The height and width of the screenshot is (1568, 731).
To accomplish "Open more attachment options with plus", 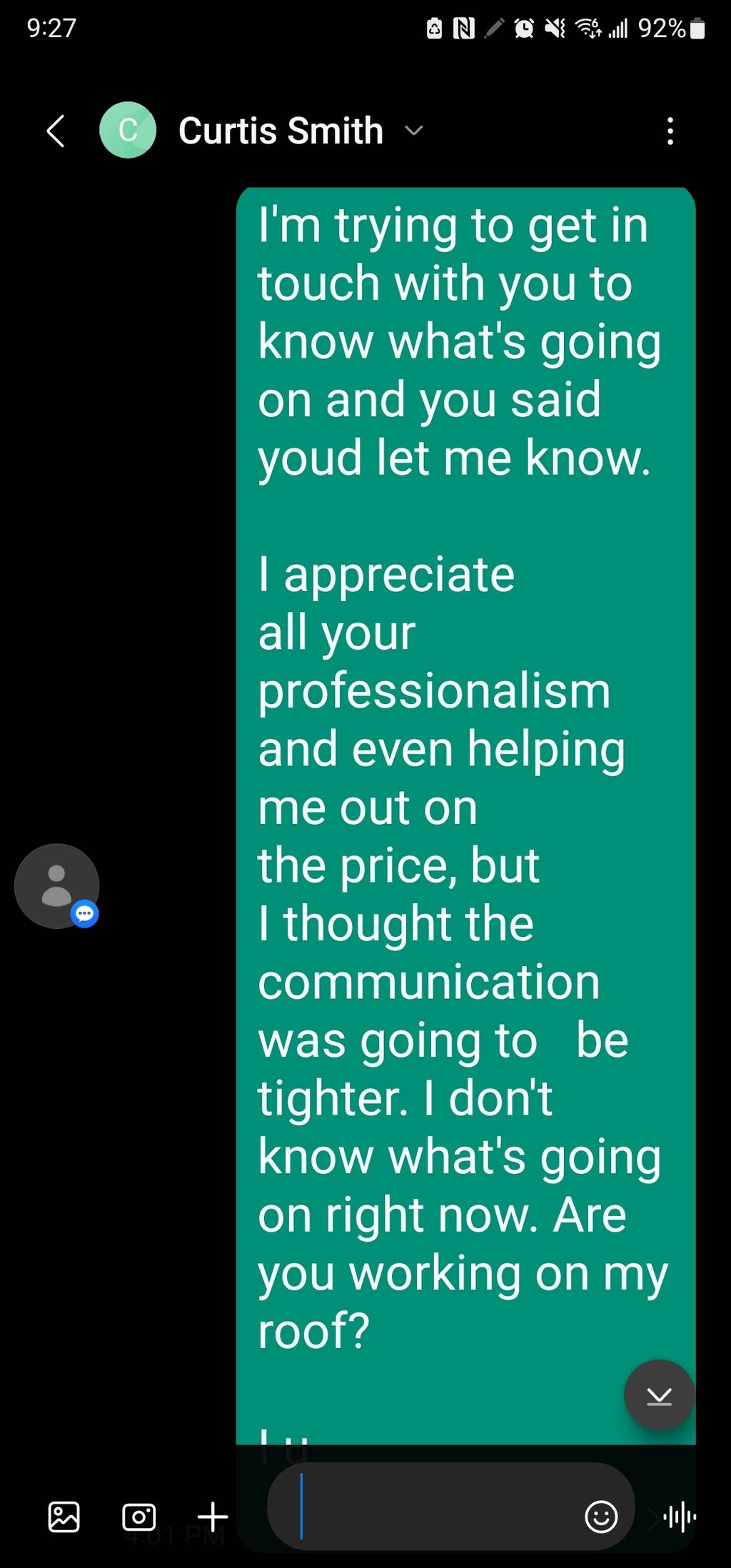I will pyautogui.click(x=213, y=1517).
